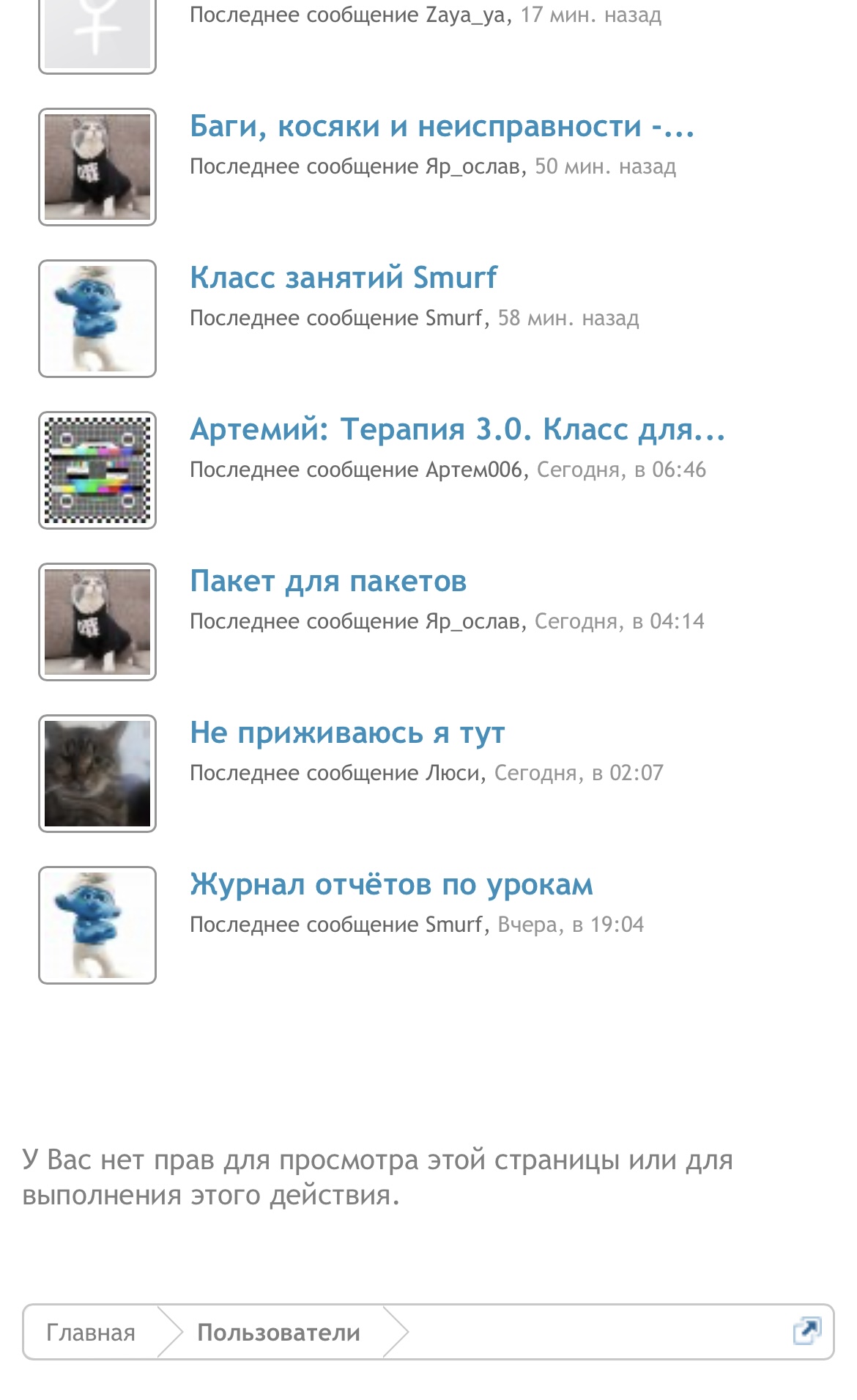
Task: Click the username Яр_ослав
Action: click(472, 166)
